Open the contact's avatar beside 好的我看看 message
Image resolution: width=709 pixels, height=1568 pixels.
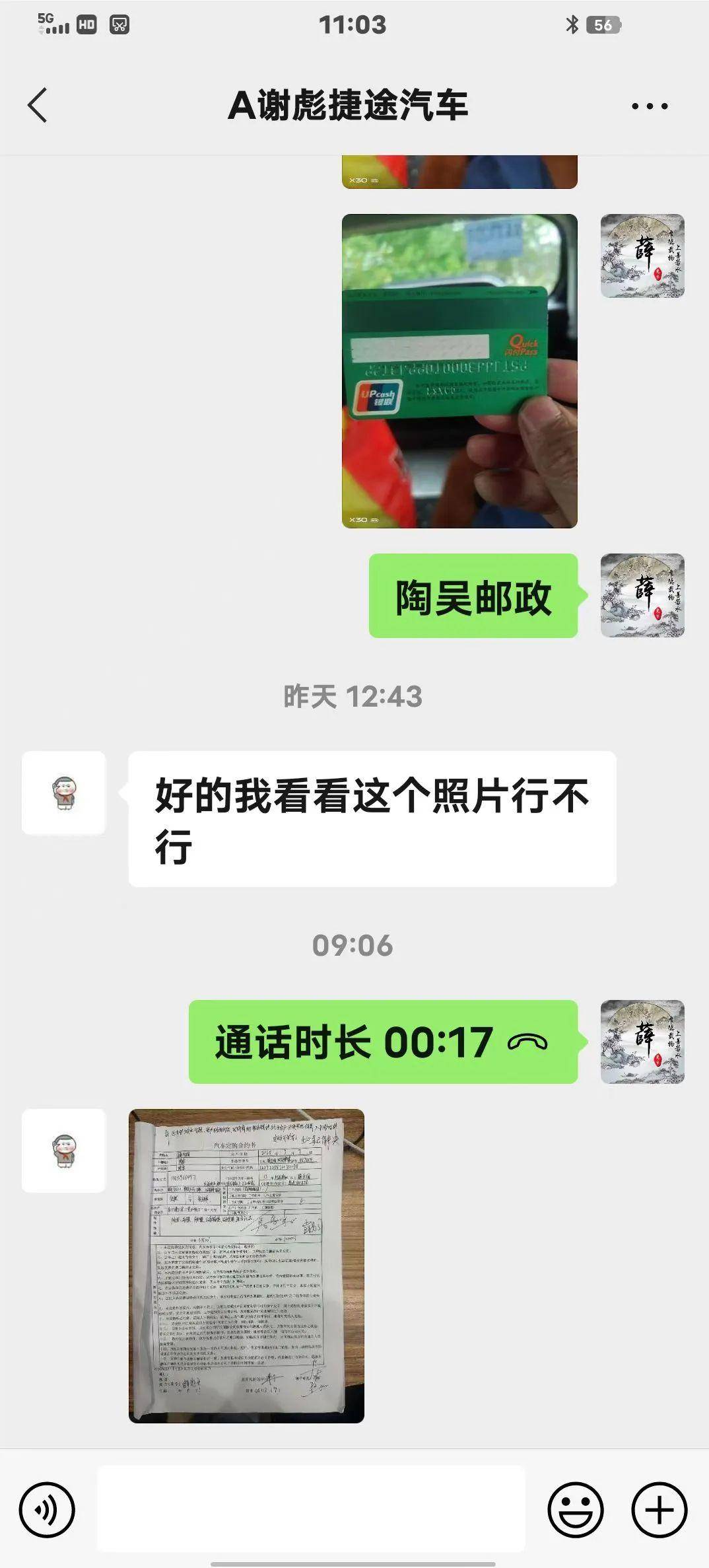tap(64, 793)
